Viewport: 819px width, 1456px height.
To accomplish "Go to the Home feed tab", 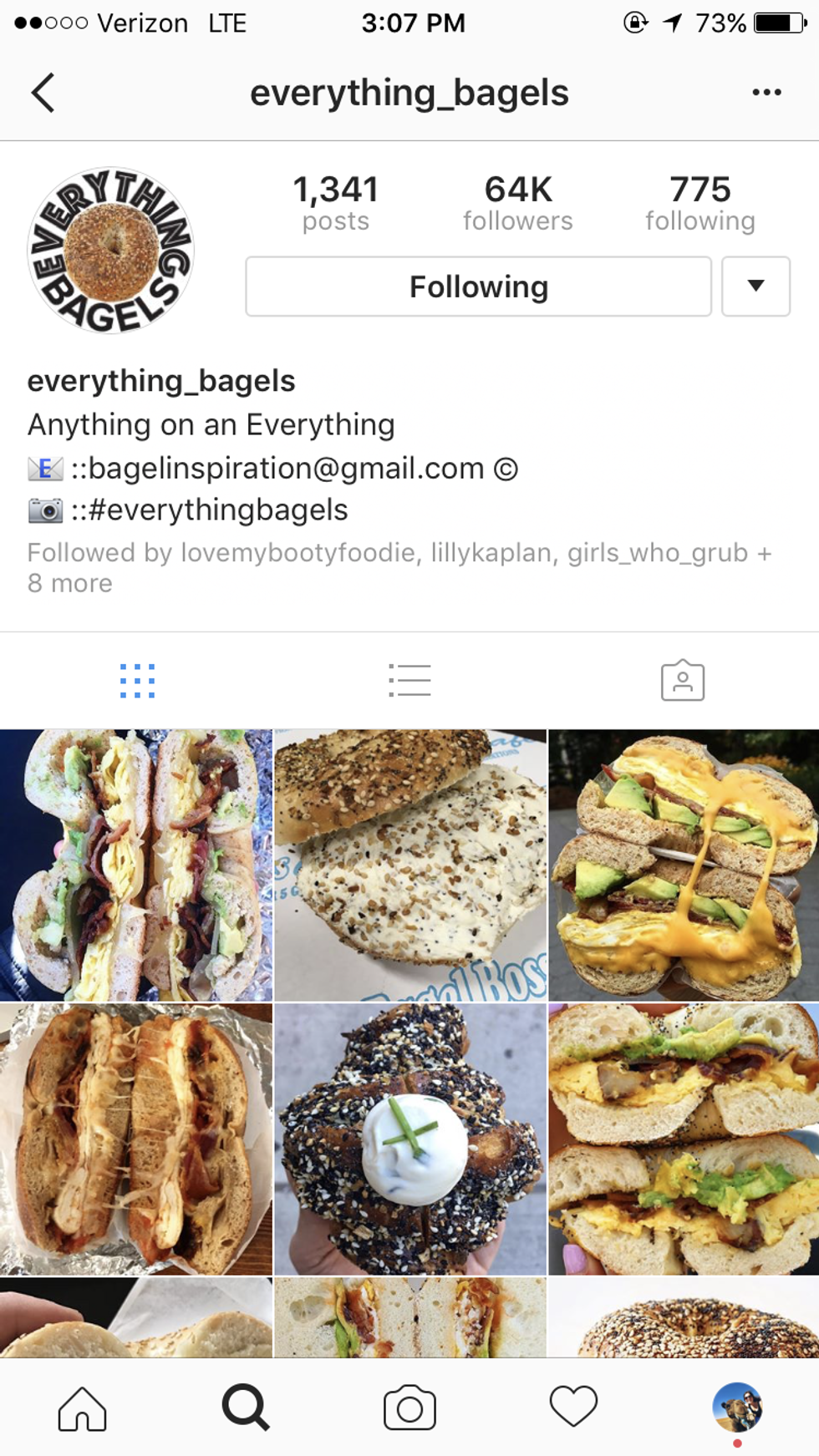I will pyautogui.click(x=82, y=1408).
